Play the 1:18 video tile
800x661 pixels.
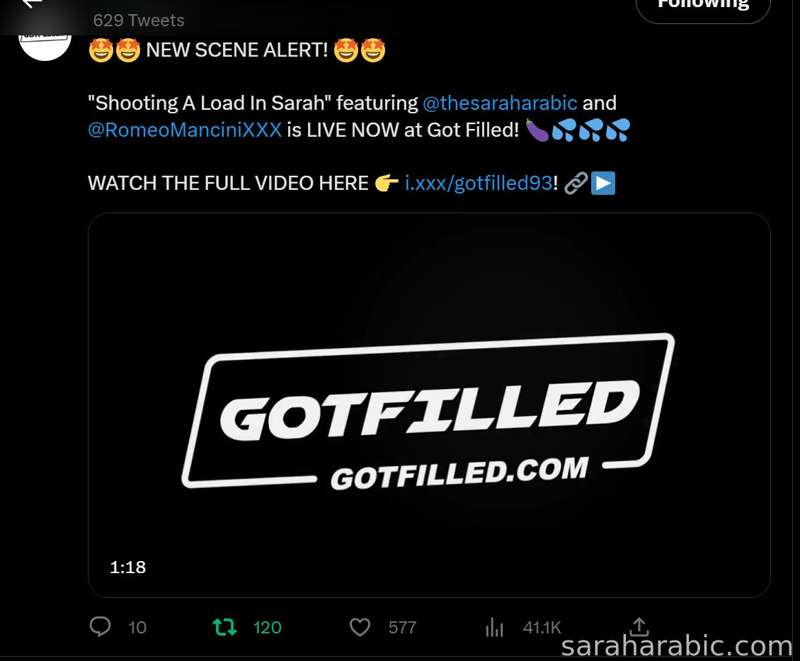coord(429,405)
